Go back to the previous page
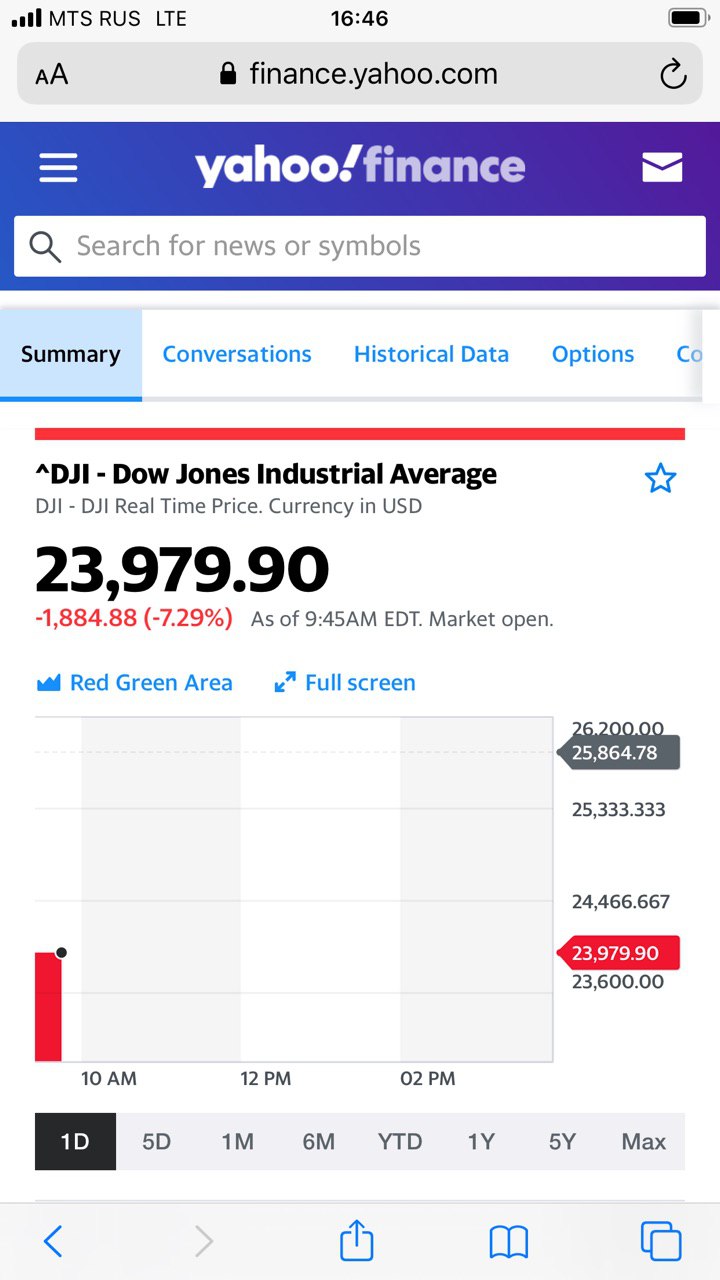Image resolution: width=720 pixels, height=1280 pixels. pos(54,1242)
